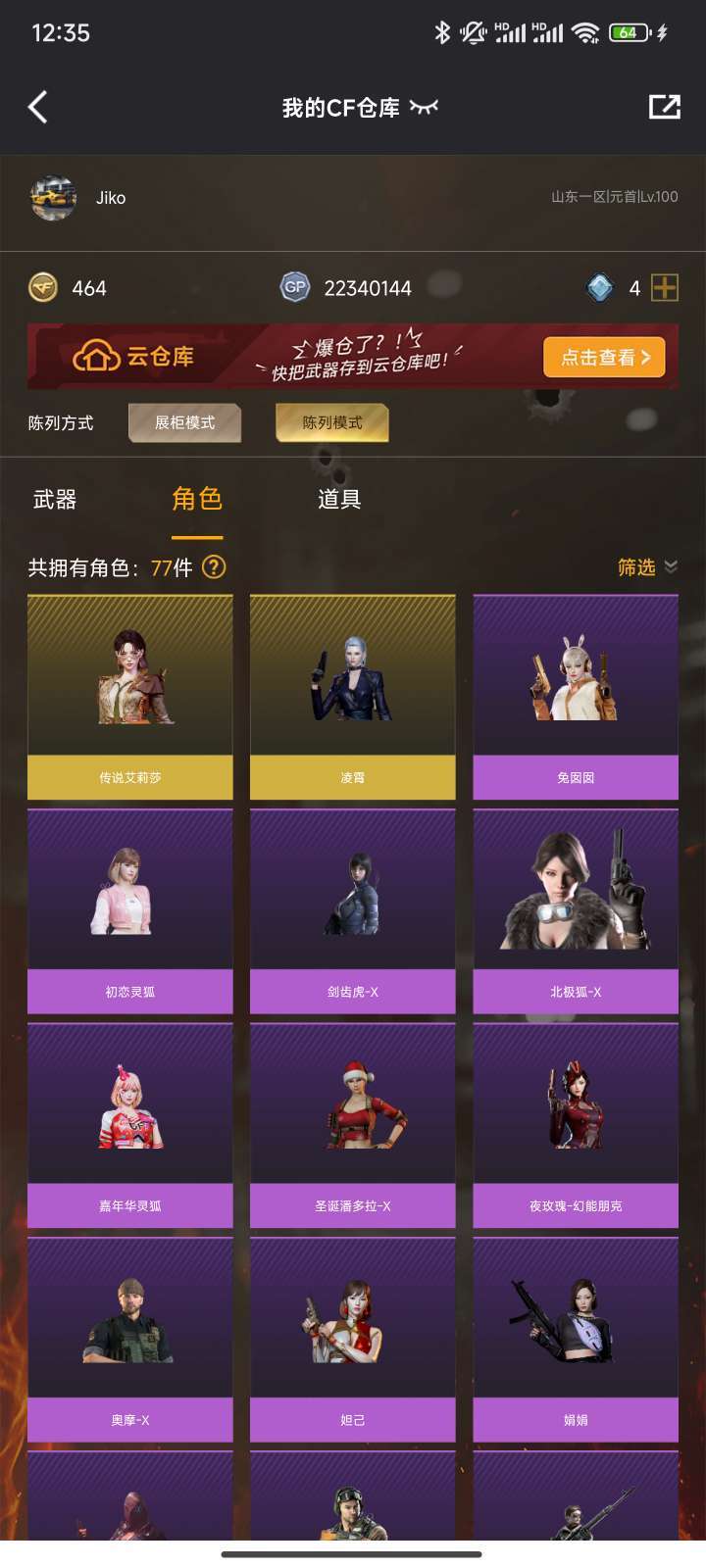
Task: Tap 点击查看 on the 云仓库 banner
Action: click(x=604, y=358)
